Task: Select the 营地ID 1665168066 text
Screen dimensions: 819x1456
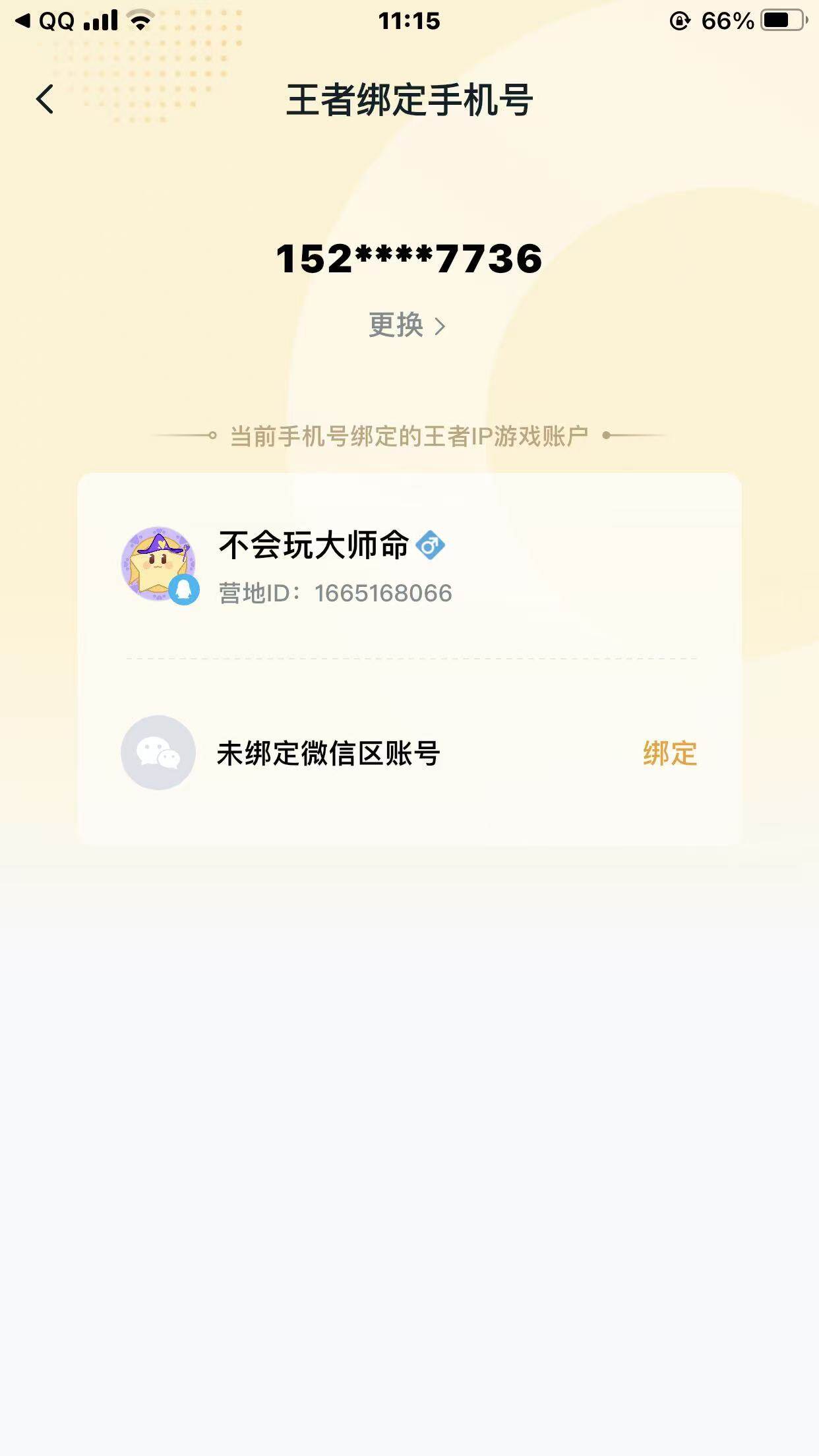Action: (x=335, y=593)
